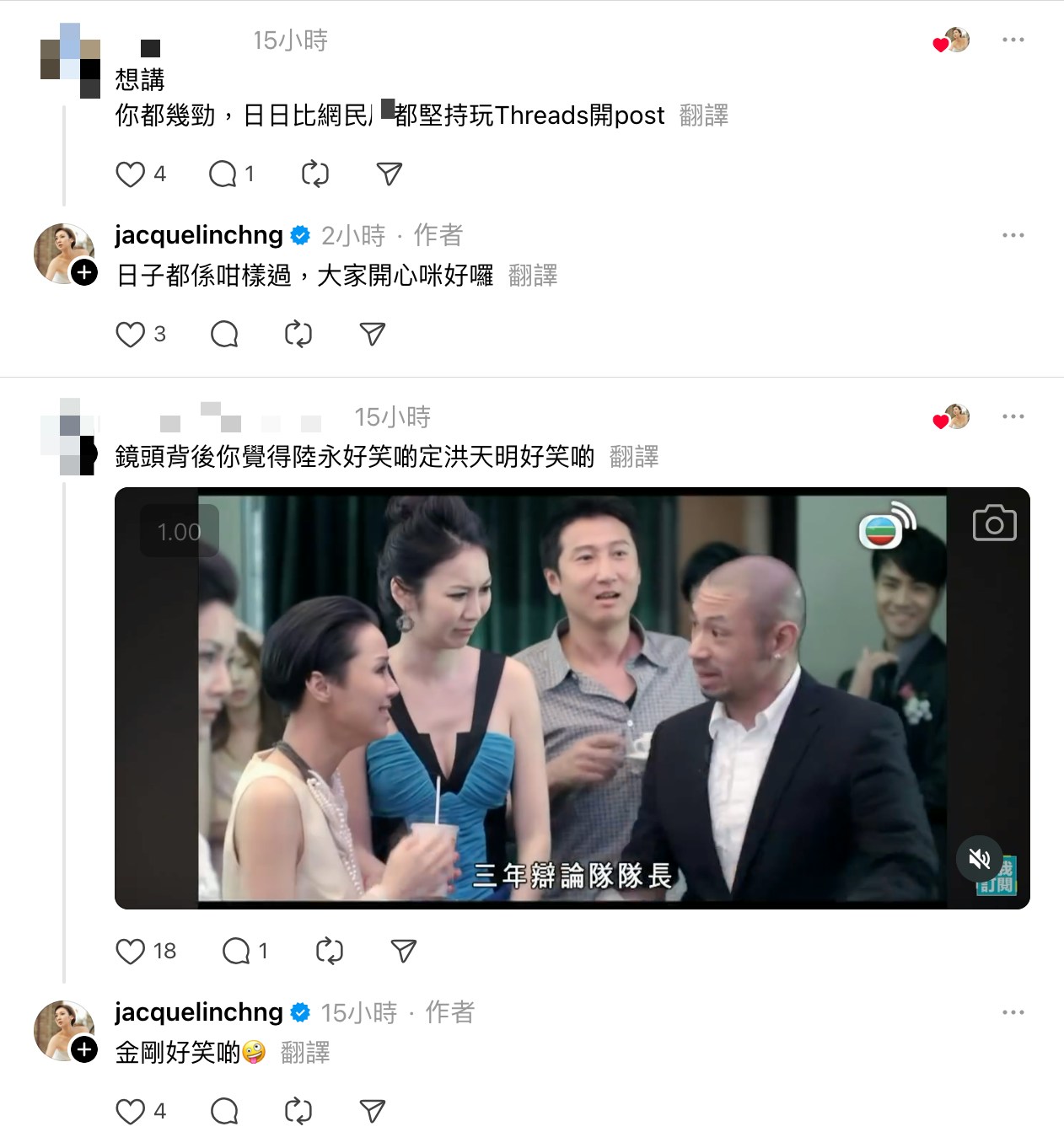Unmute the video sound

[x=979, y=859]
